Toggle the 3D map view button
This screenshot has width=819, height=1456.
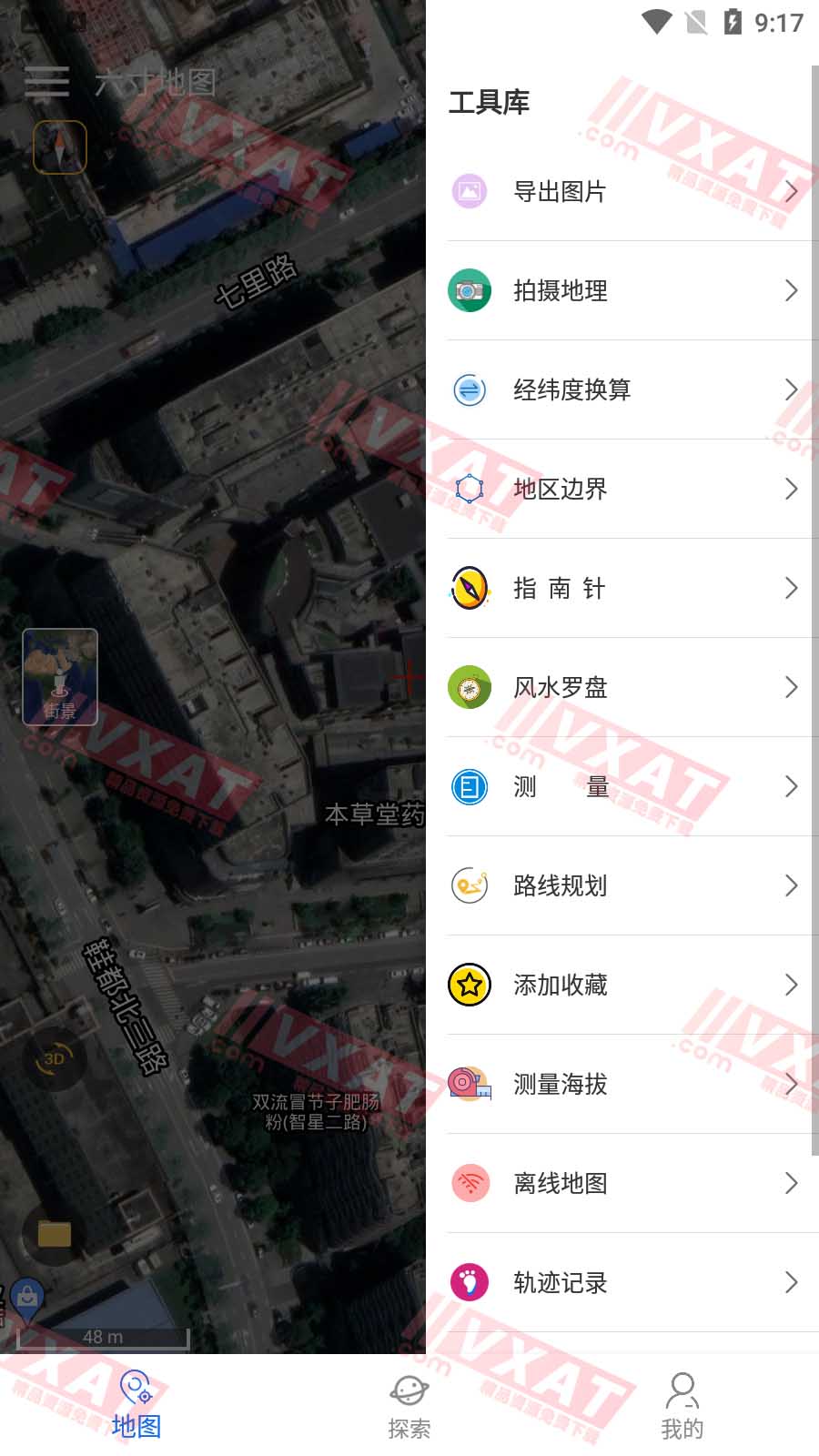[53, 1059]
